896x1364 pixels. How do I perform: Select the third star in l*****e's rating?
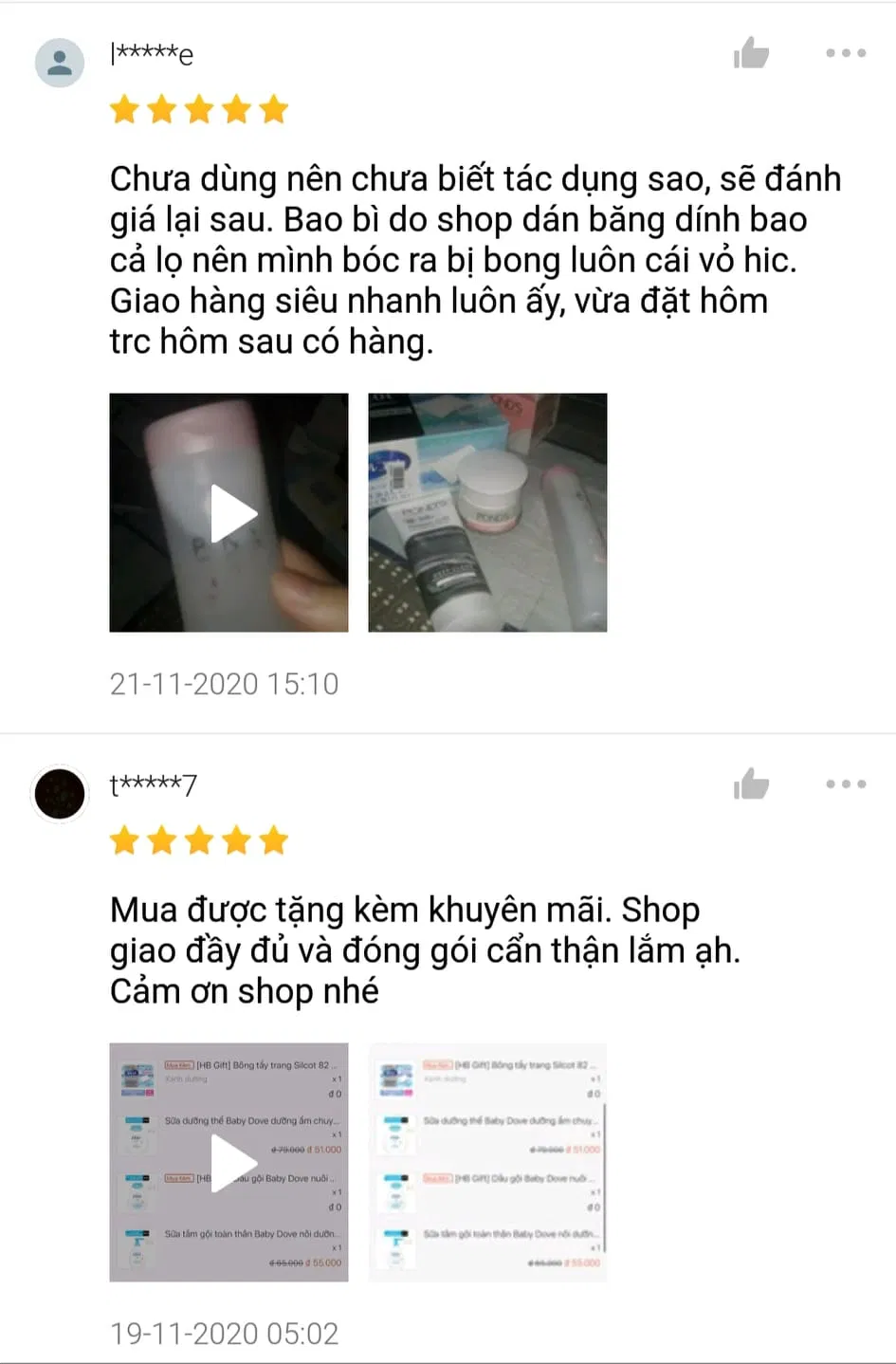199,108
